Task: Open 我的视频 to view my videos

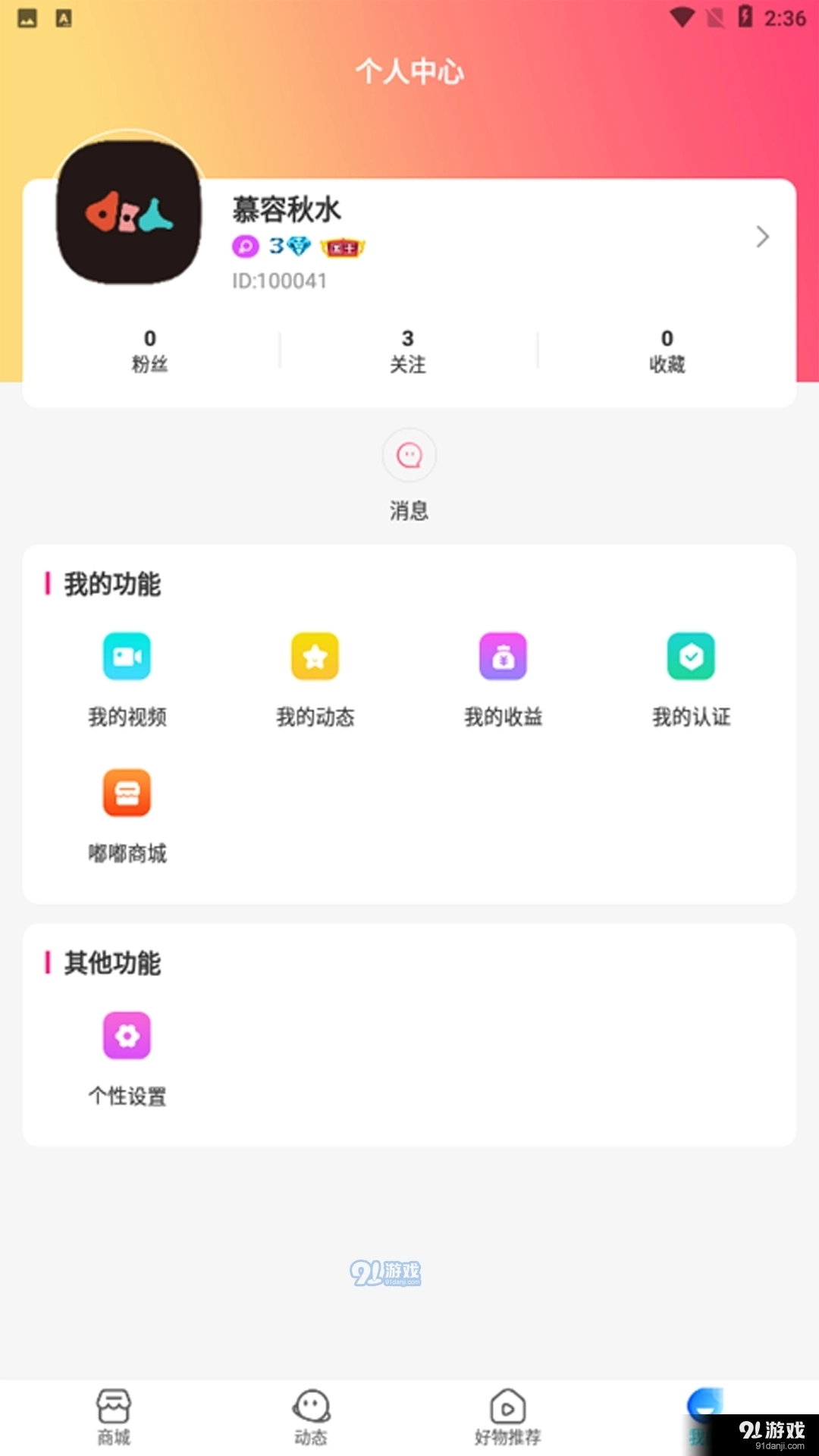Action: [x=127, y=657]
